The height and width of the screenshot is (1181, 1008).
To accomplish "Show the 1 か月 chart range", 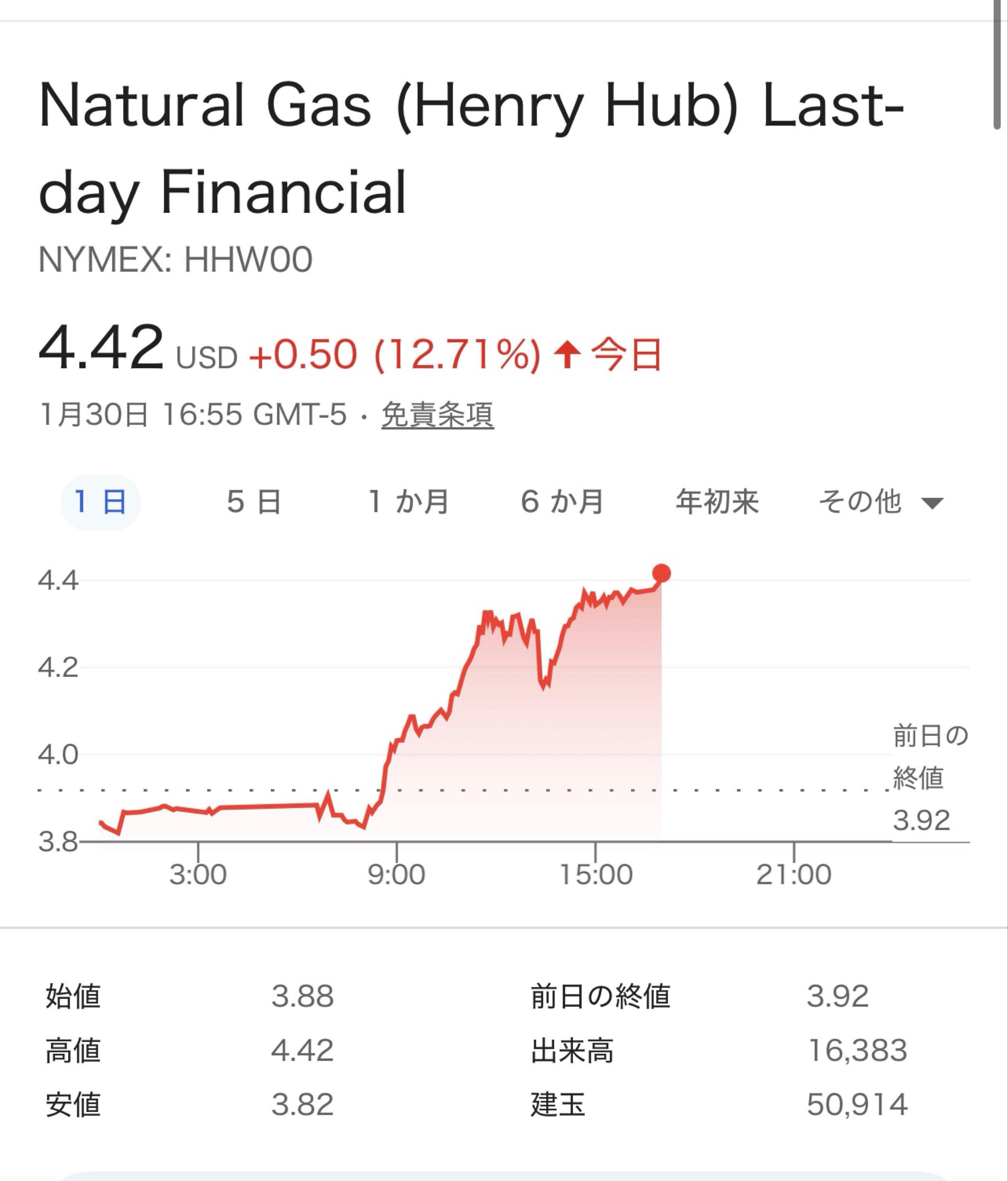I will click(x=409, y=502).
